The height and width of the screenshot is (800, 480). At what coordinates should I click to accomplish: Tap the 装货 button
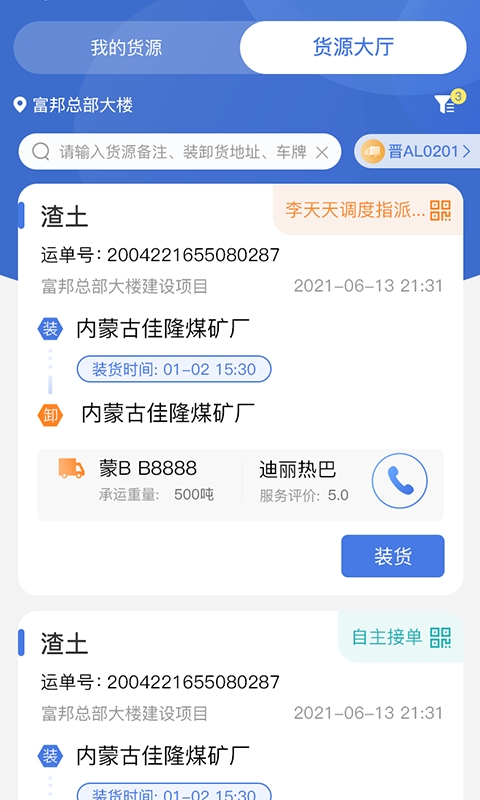(x=393, y=556)
